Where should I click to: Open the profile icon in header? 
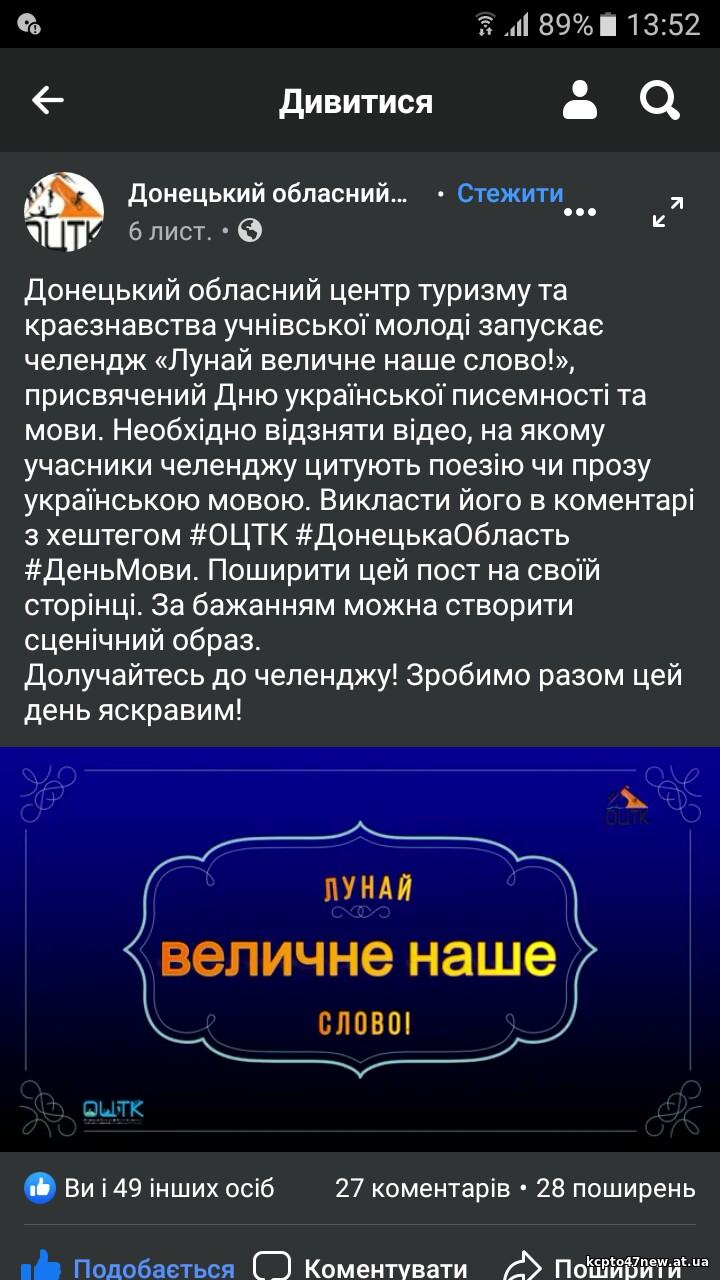coord(580,100)
